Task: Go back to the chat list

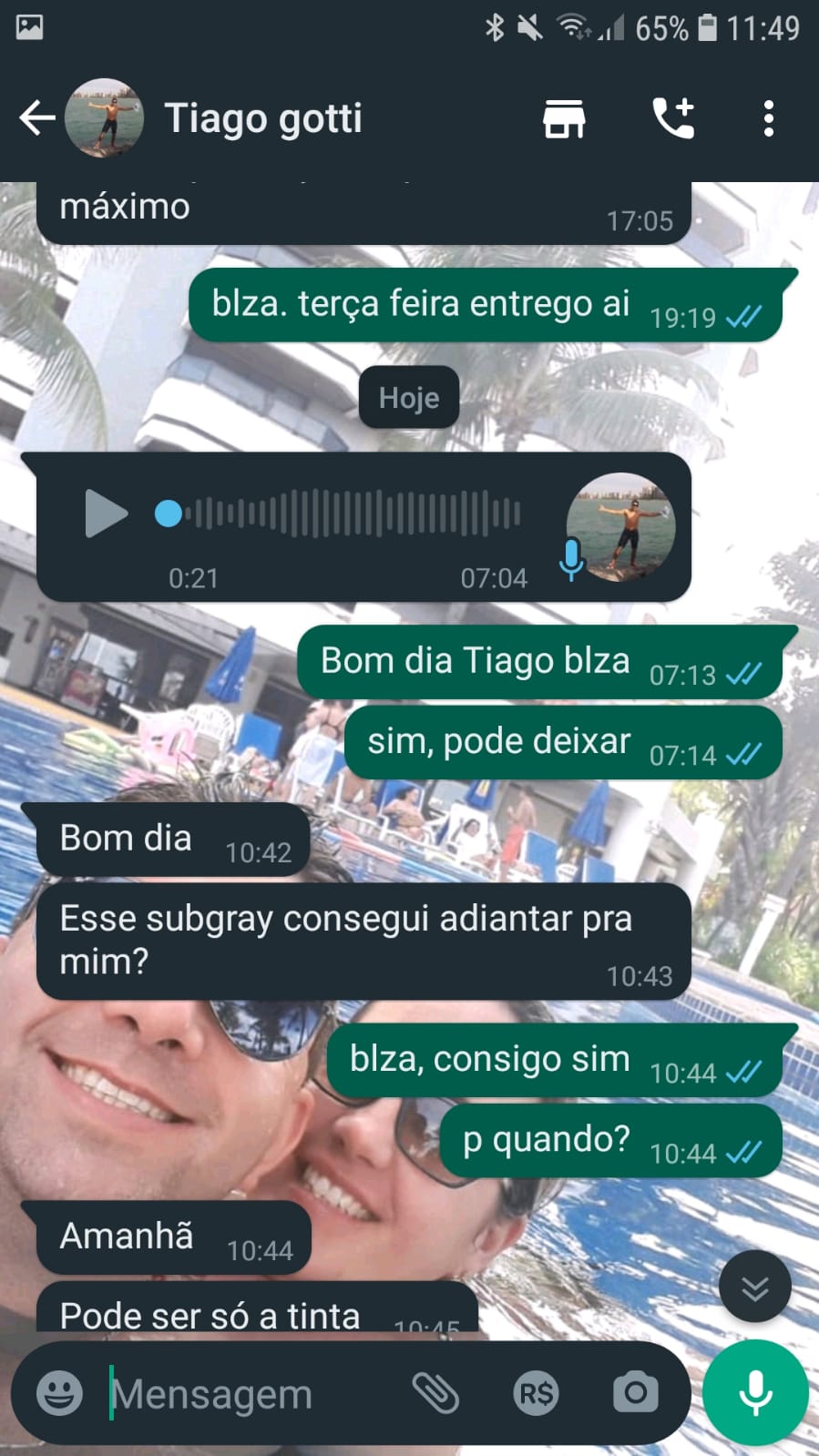Action: pyautogui.click(x=37, y=118)
